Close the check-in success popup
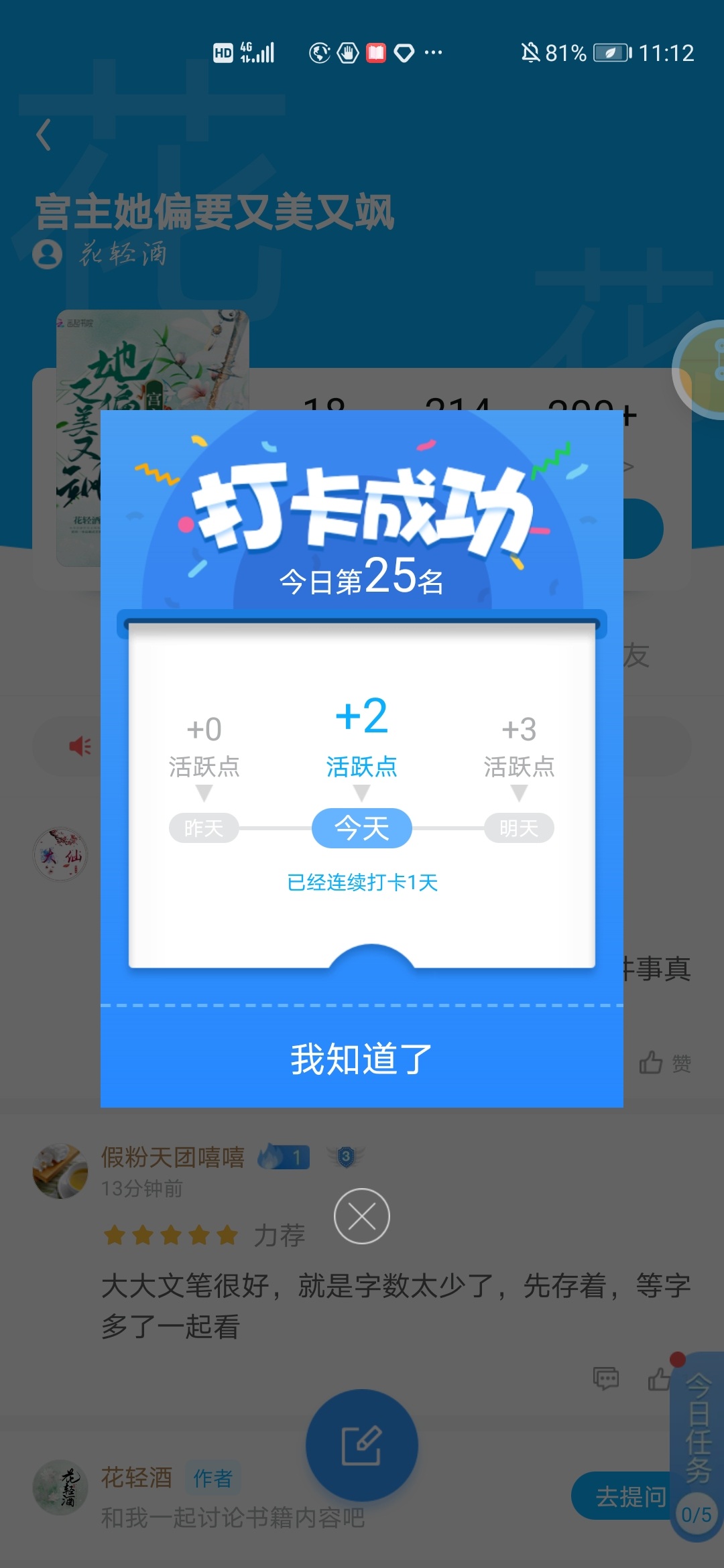724x1568 pixels. [362, 1216]
